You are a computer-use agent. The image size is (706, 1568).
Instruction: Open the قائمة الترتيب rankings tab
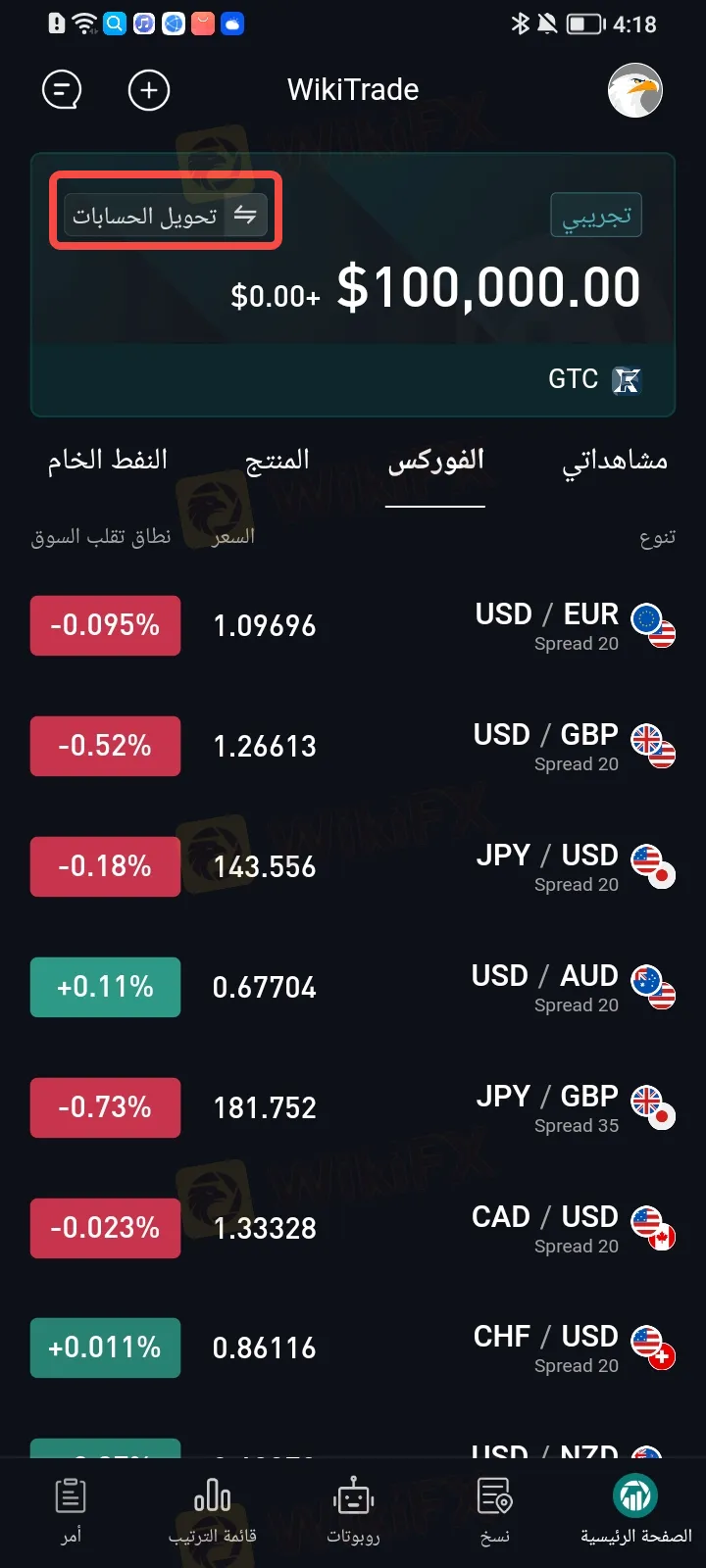coord(212,1511)
